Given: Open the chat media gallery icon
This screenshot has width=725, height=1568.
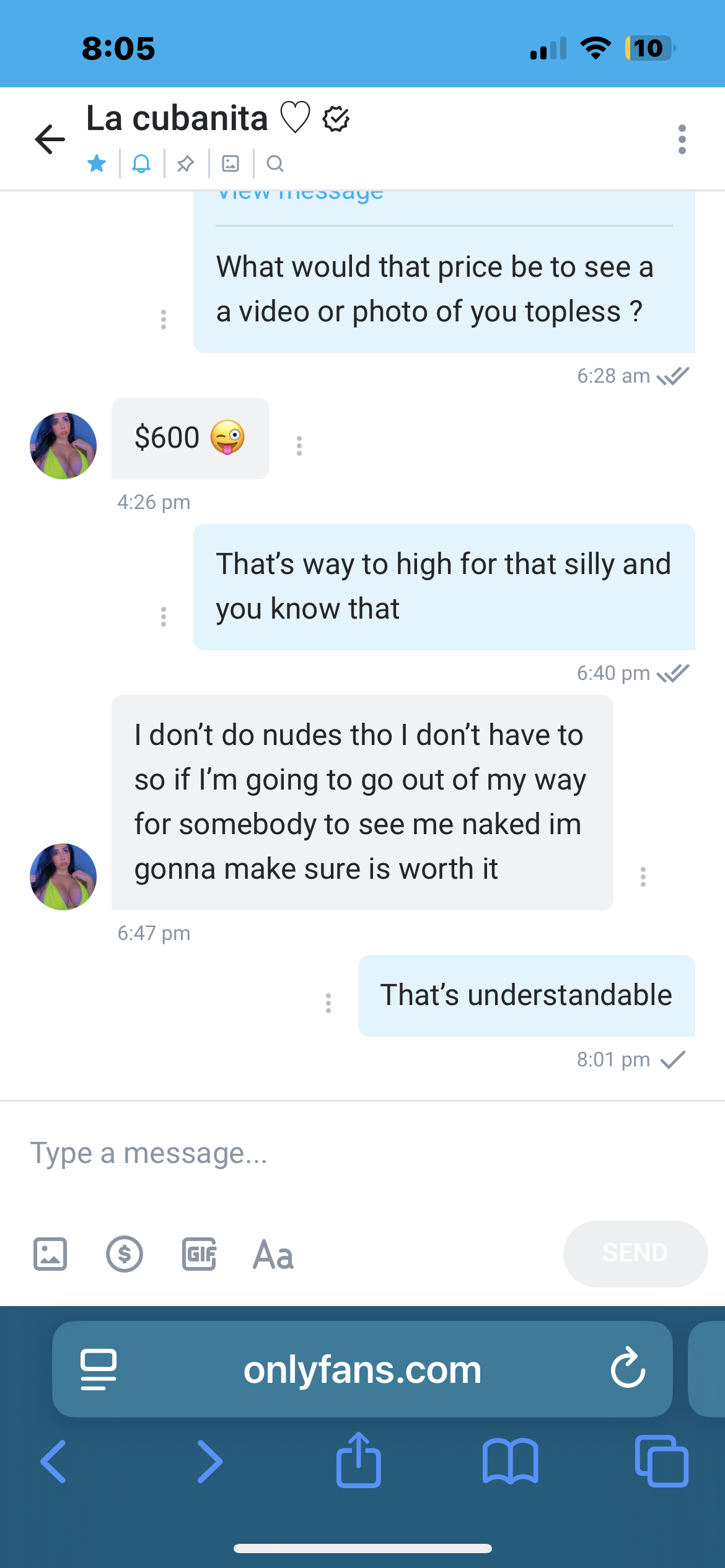Looking at the screenshot, I should [x=231, y=163].
